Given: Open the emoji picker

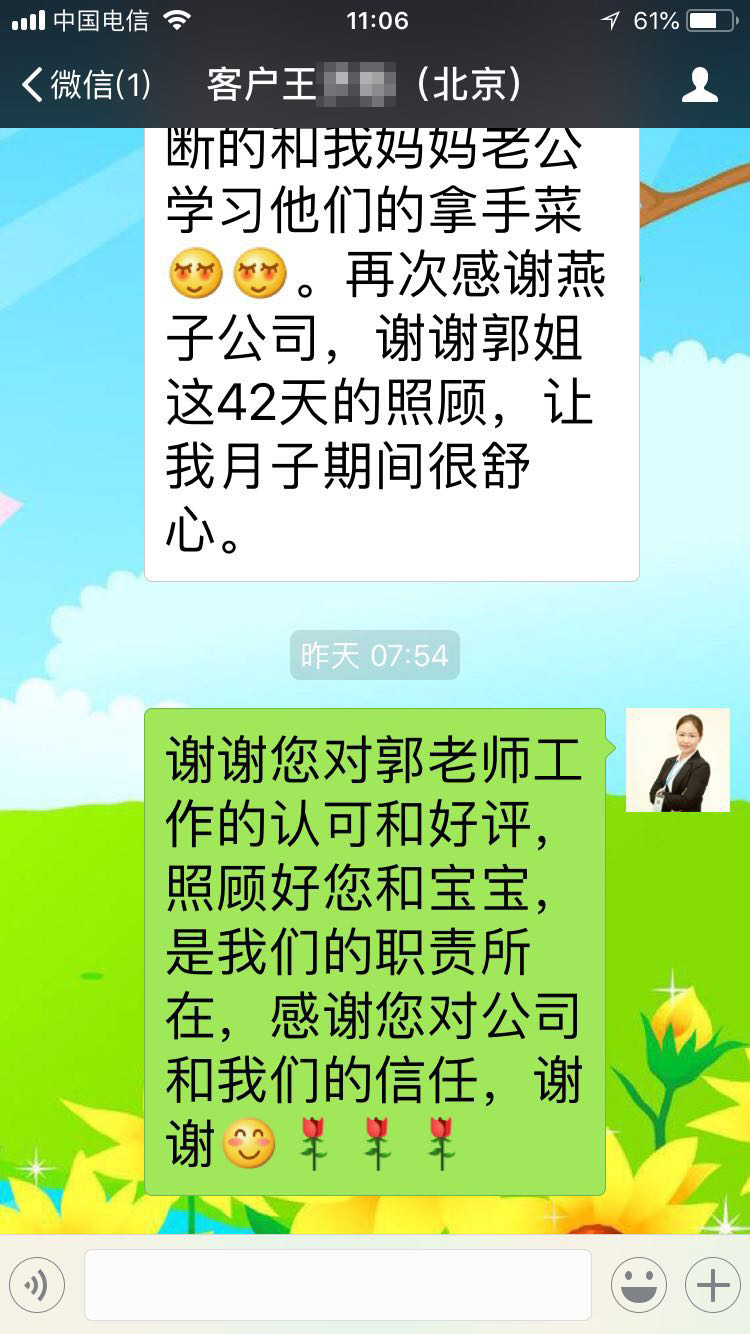Looking at the screenshot, I should [638, 1285].
